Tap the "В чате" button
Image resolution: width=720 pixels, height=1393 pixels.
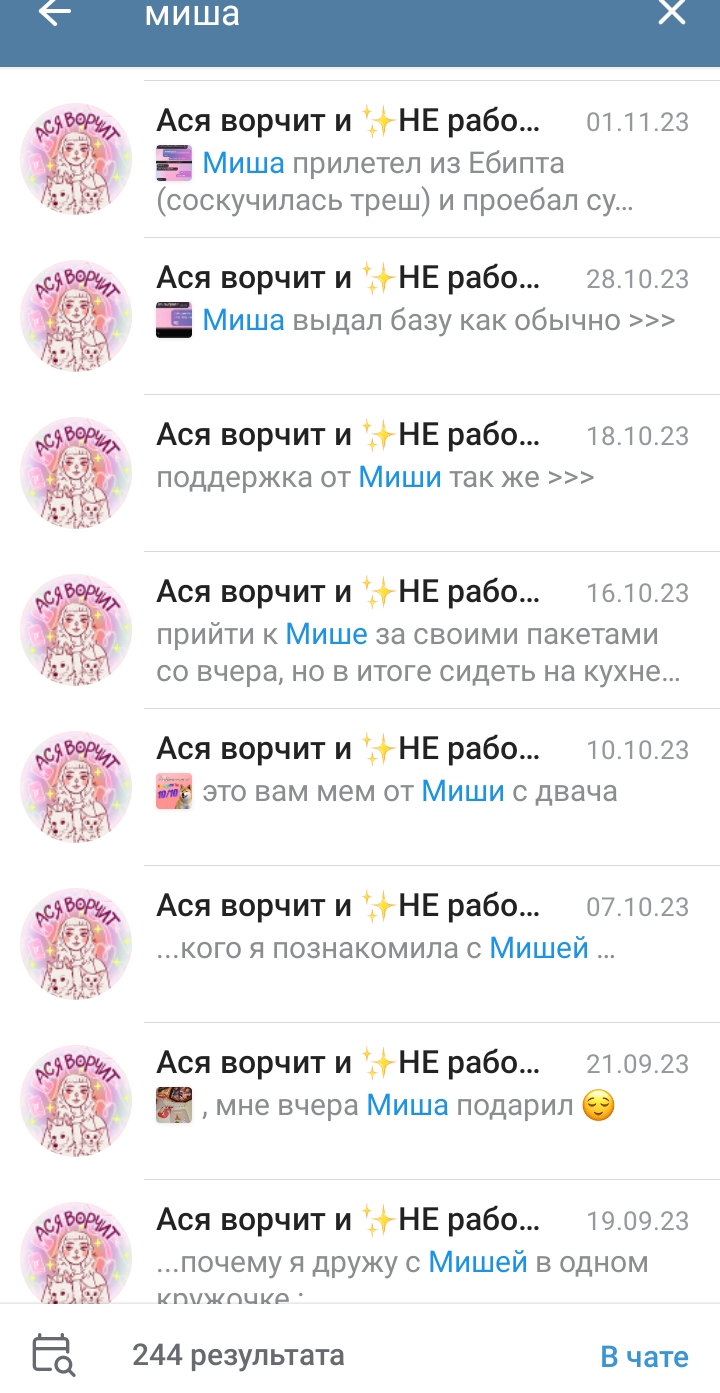[x=644, y=1356]
